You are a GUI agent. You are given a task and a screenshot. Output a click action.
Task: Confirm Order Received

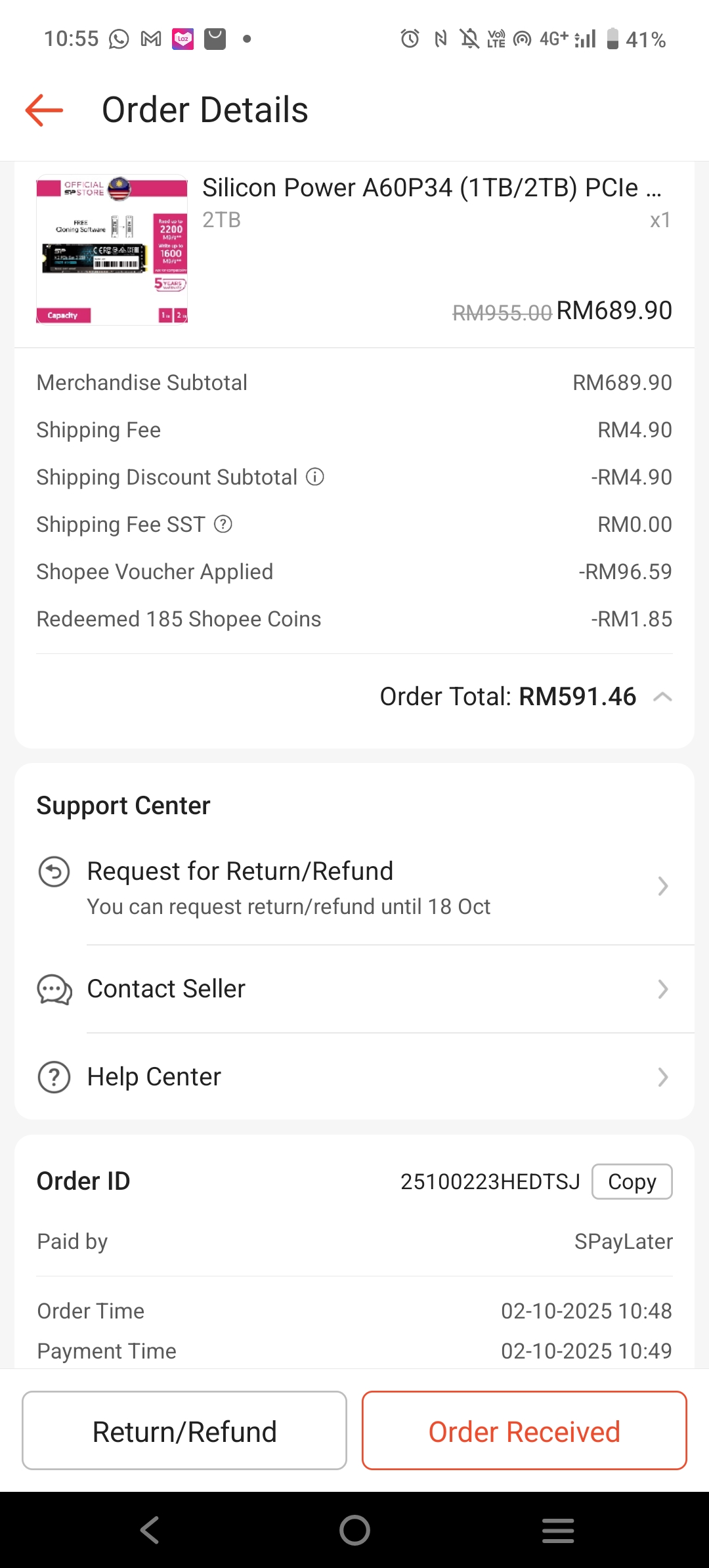coord(524,1431)
